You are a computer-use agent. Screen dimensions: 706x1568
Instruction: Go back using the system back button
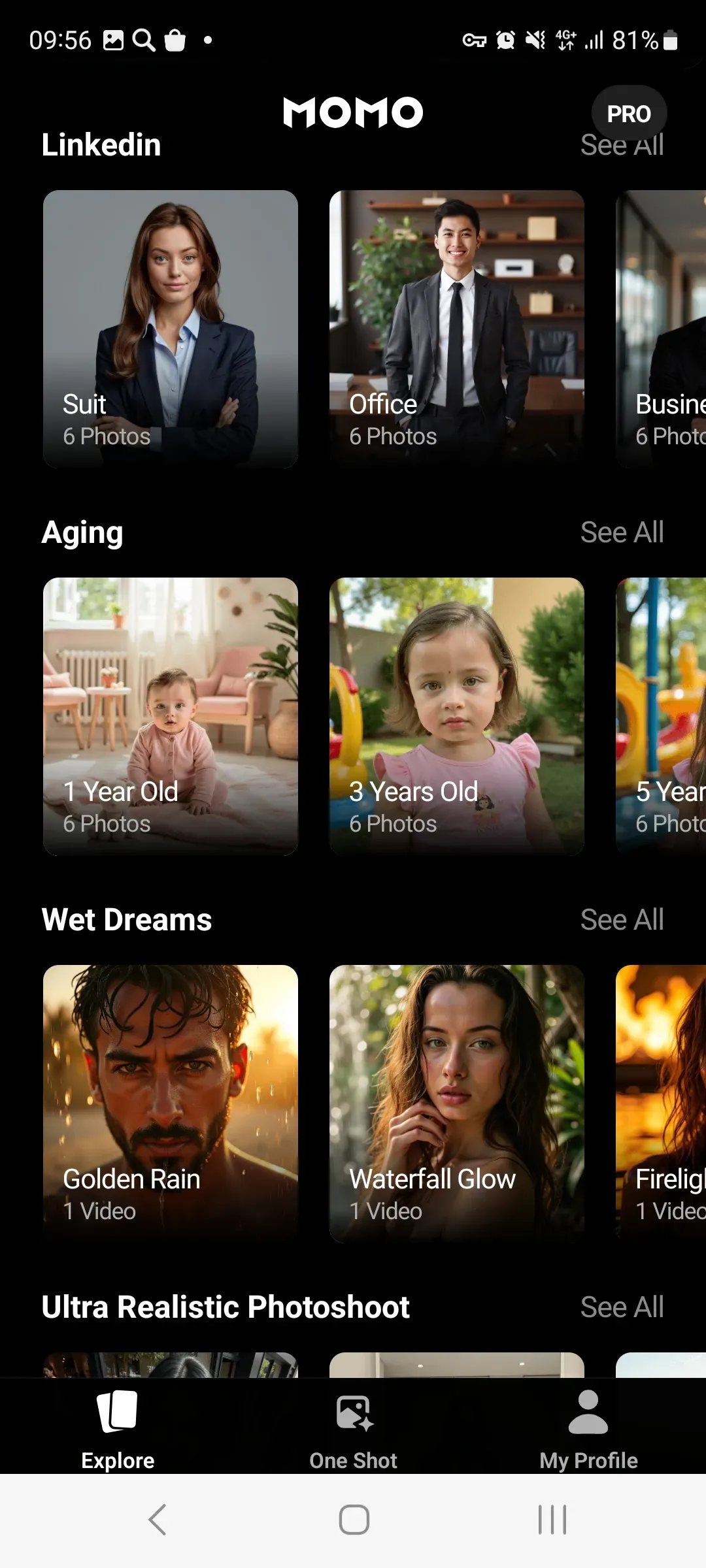coord(158,1520)
